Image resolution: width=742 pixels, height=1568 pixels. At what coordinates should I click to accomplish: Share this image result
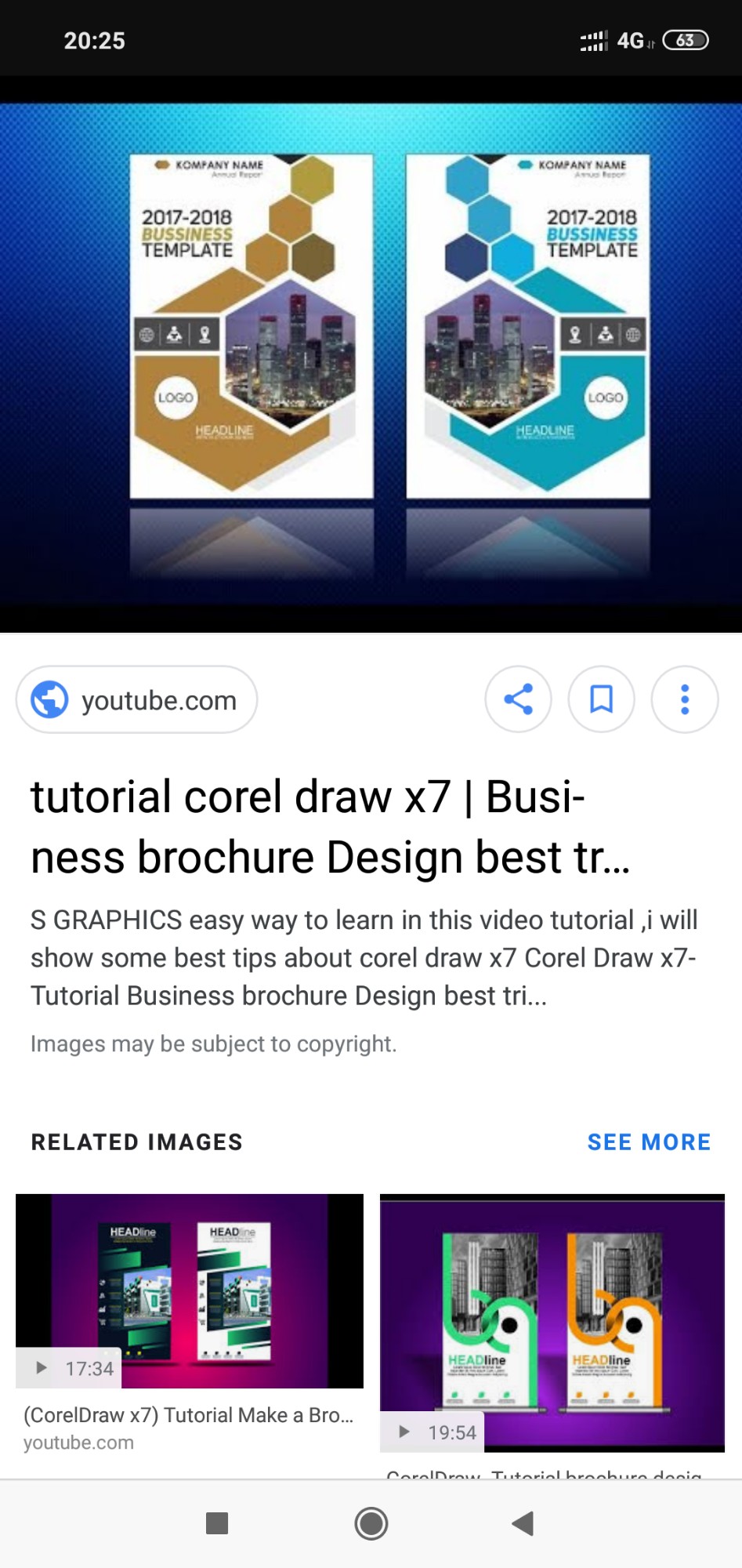point(518,699)
